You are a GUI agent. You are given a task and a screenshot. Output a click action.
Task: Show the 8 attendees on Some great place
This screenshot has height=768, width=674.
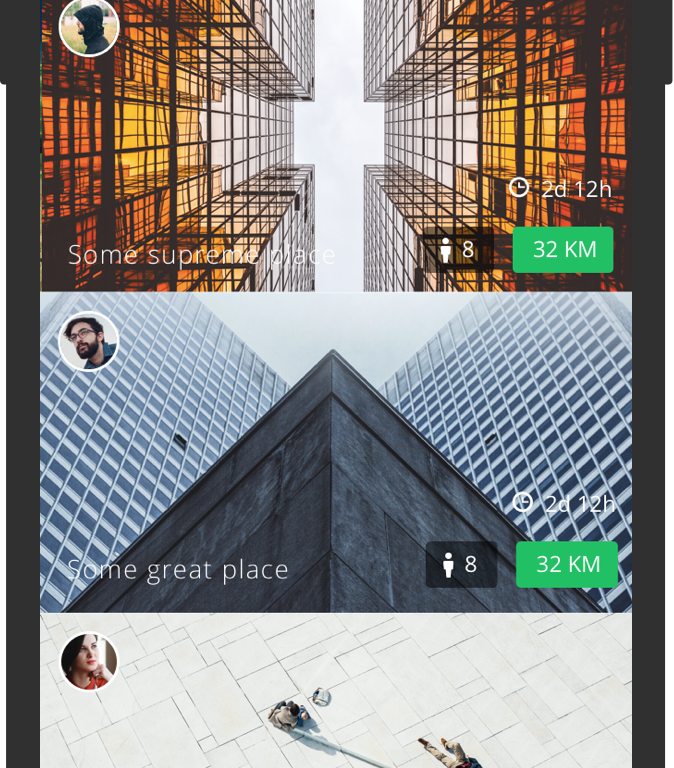461,565
